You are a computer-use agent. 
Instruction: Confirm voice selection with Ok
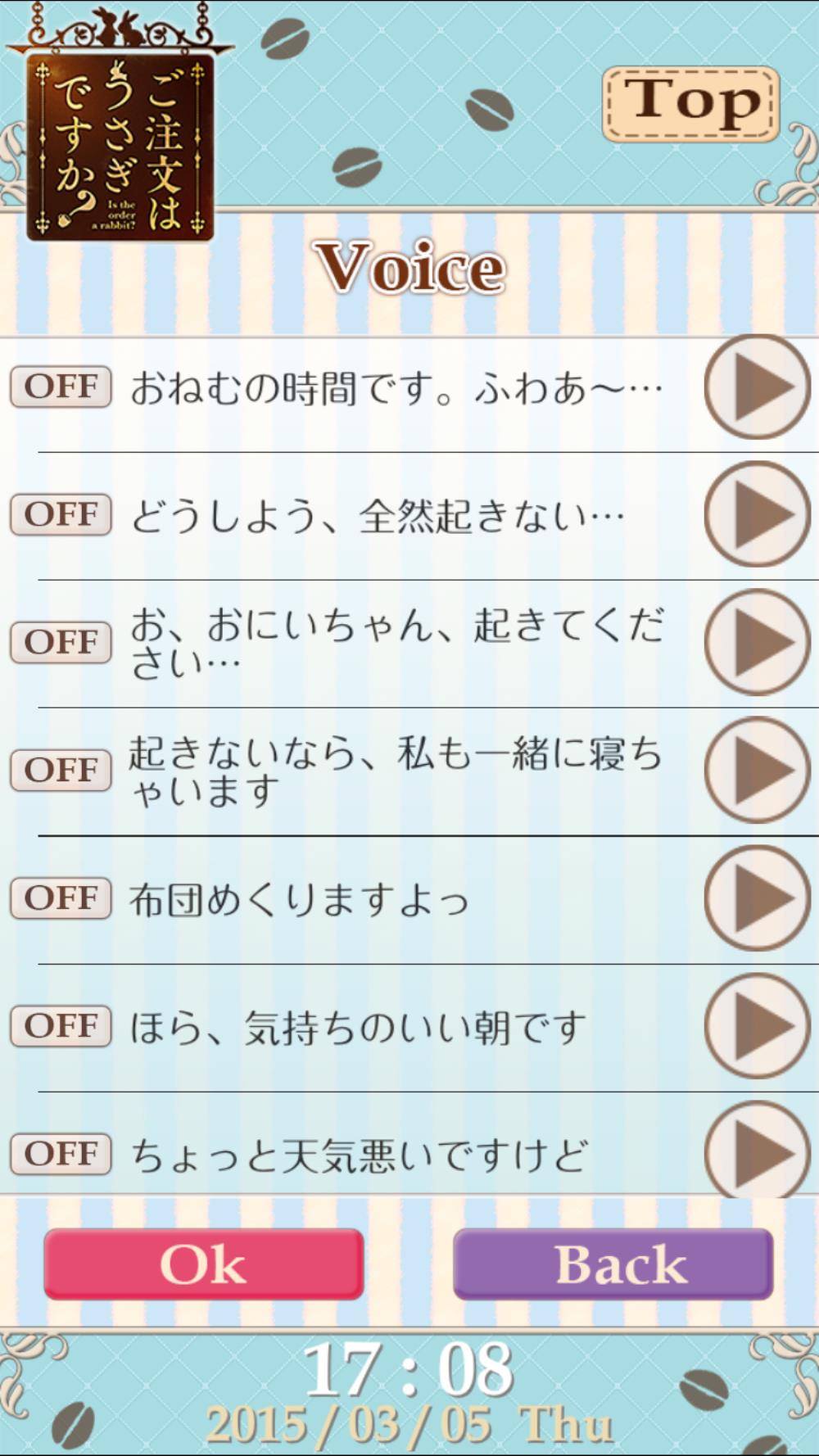[203, 1264]
